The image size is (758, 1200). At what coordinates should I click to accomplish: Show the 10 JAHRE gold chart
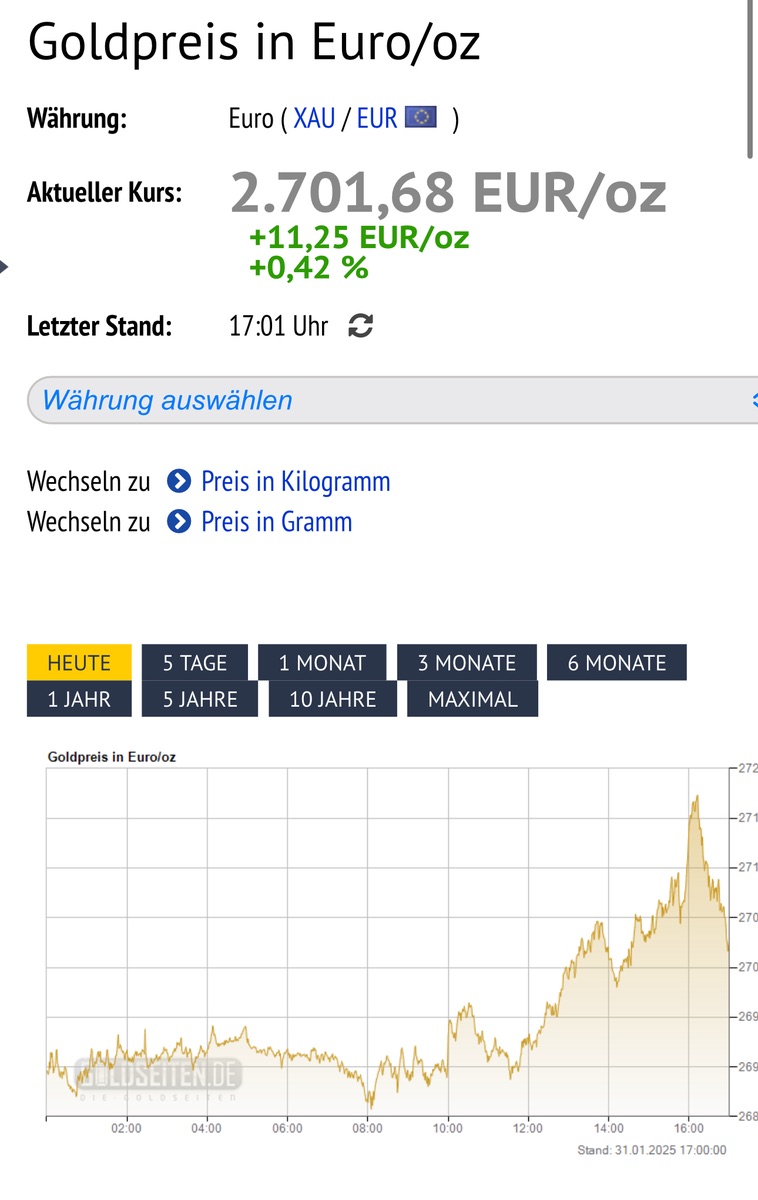click(x=333, y=699)
